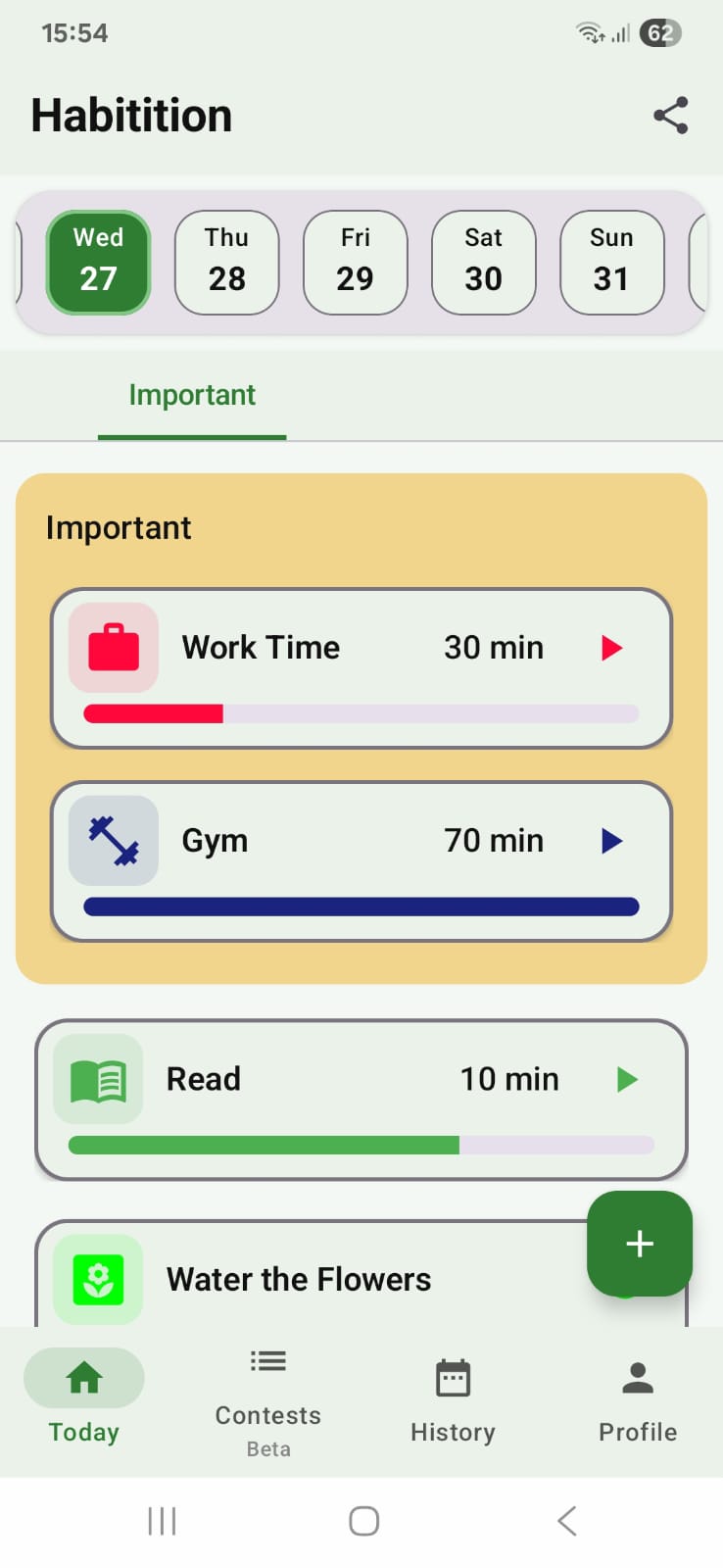Select Sunday the 31st
723x1568 pixels.
611,262
